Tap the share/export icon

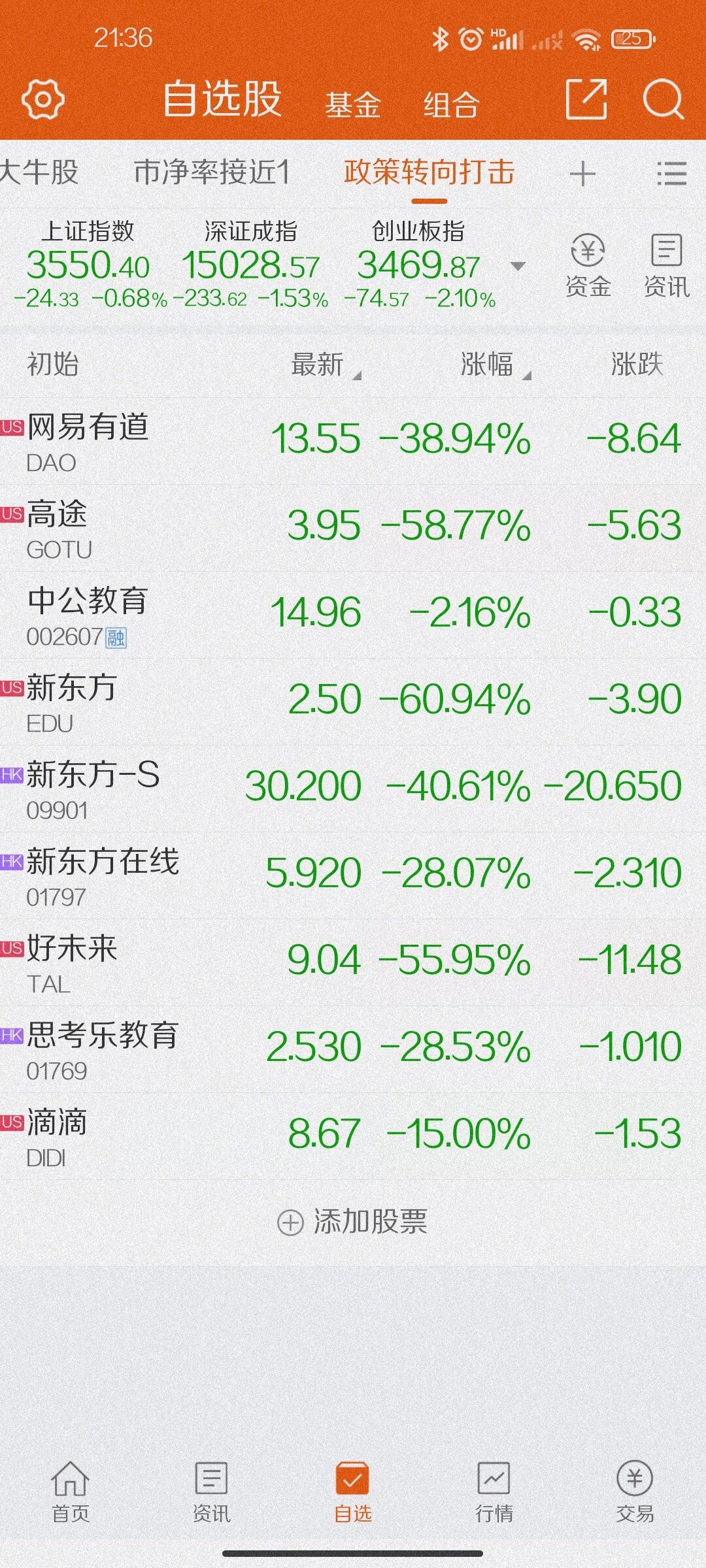pos(586,99)
